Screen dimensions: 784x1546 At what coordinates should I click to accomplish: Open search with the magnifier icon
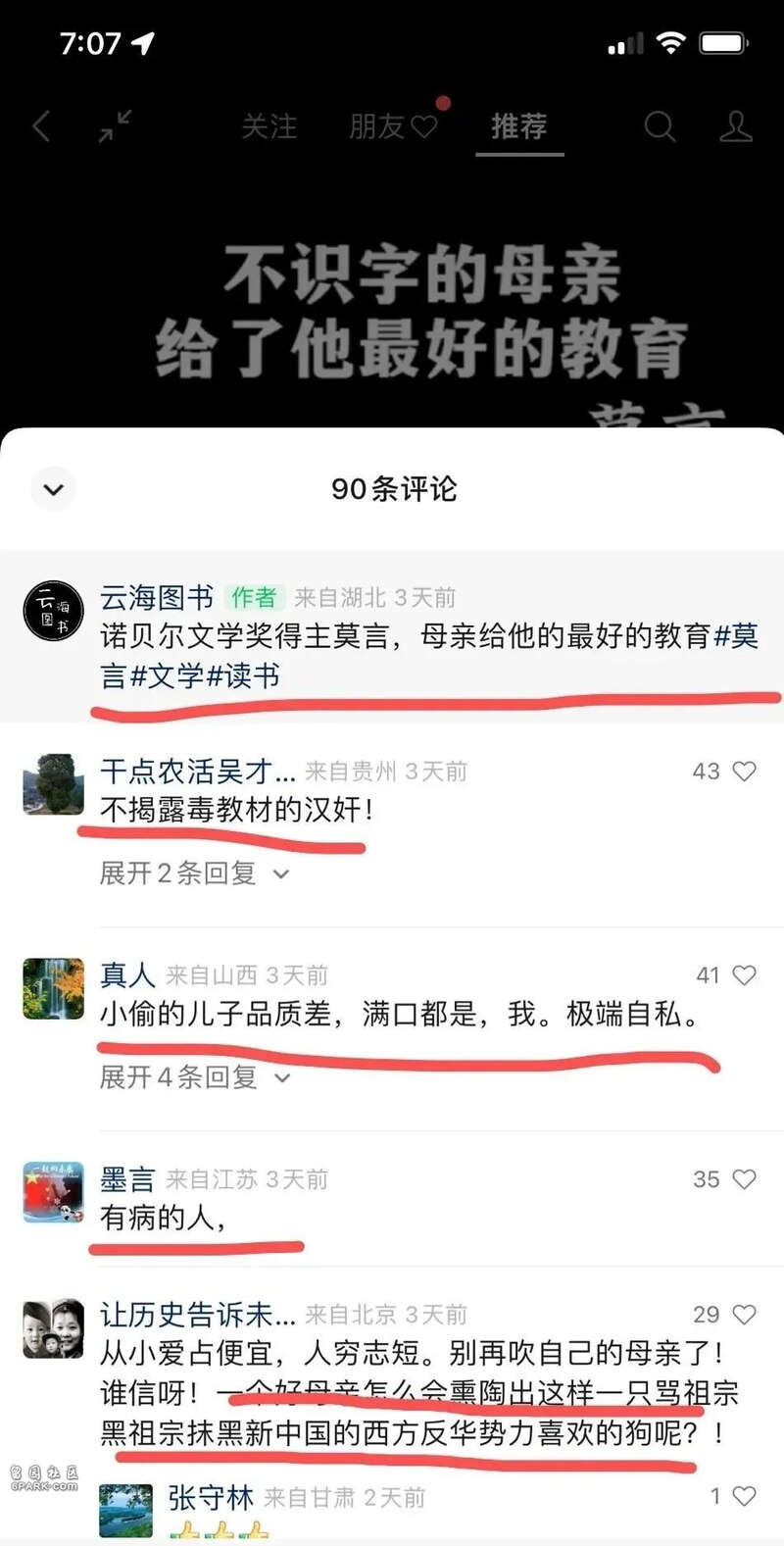(660, 126)
